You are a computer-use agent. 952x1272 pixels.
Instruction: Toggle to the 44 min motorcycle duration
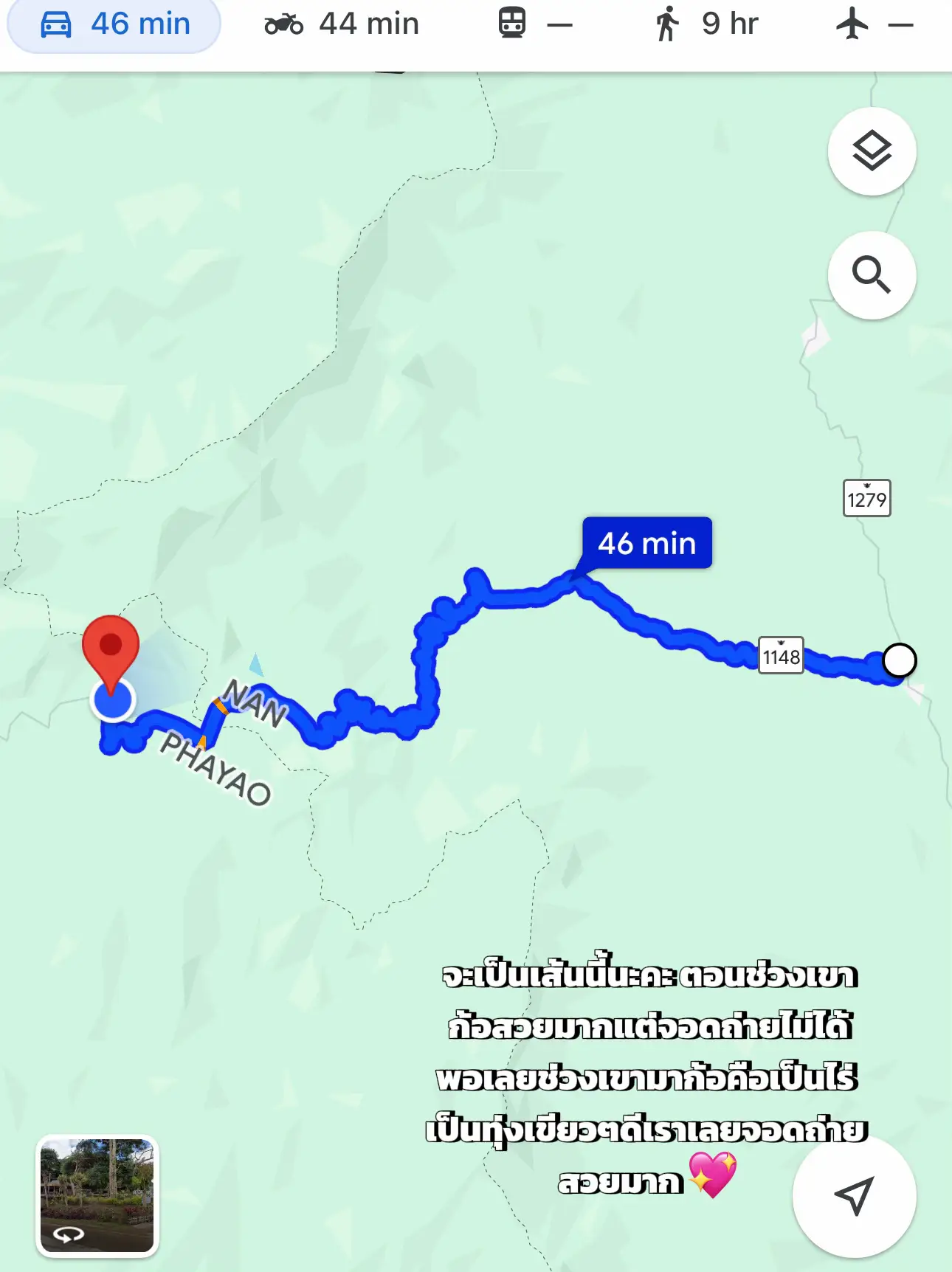(x=368, y=24)
